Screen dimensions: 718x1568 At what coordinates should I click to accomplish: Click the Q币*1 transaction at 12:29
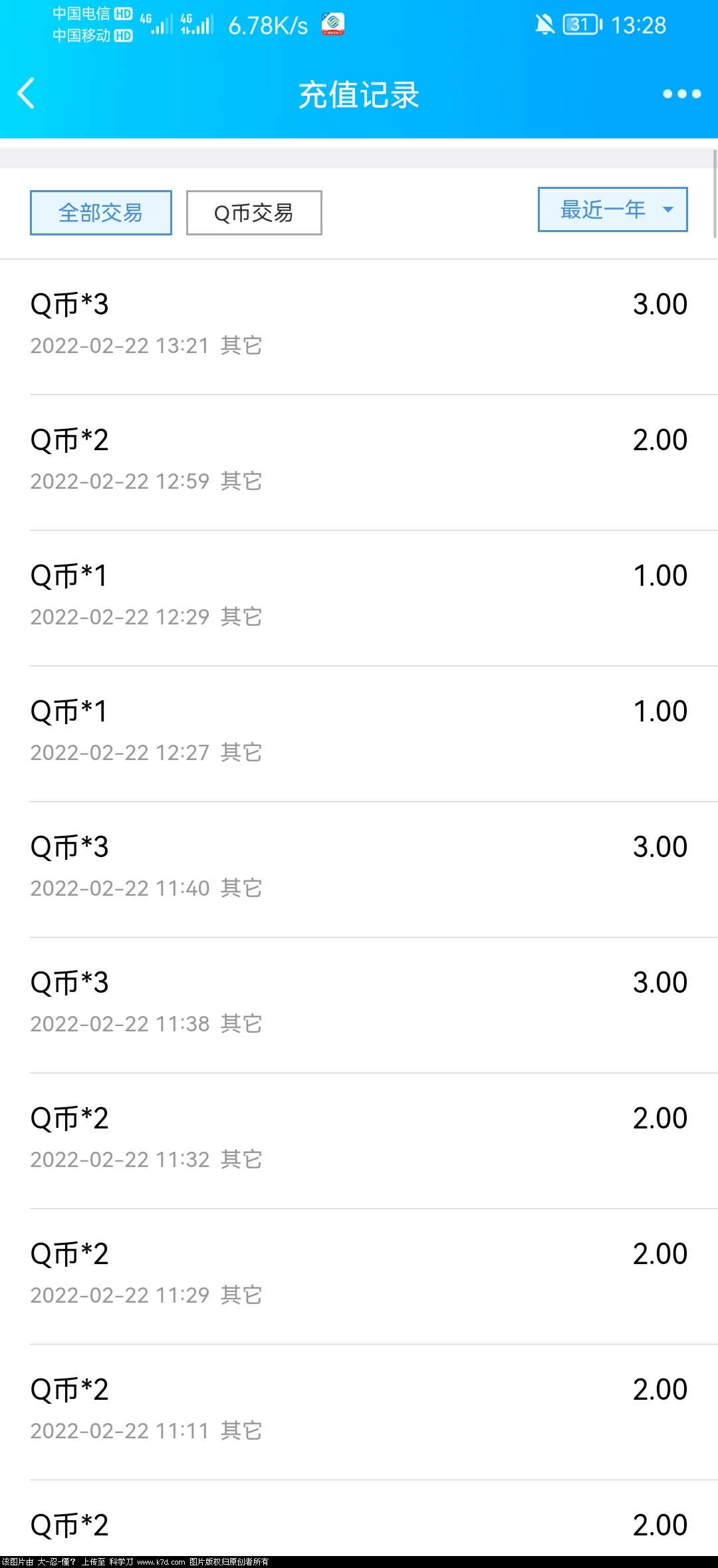pos(359,592)
